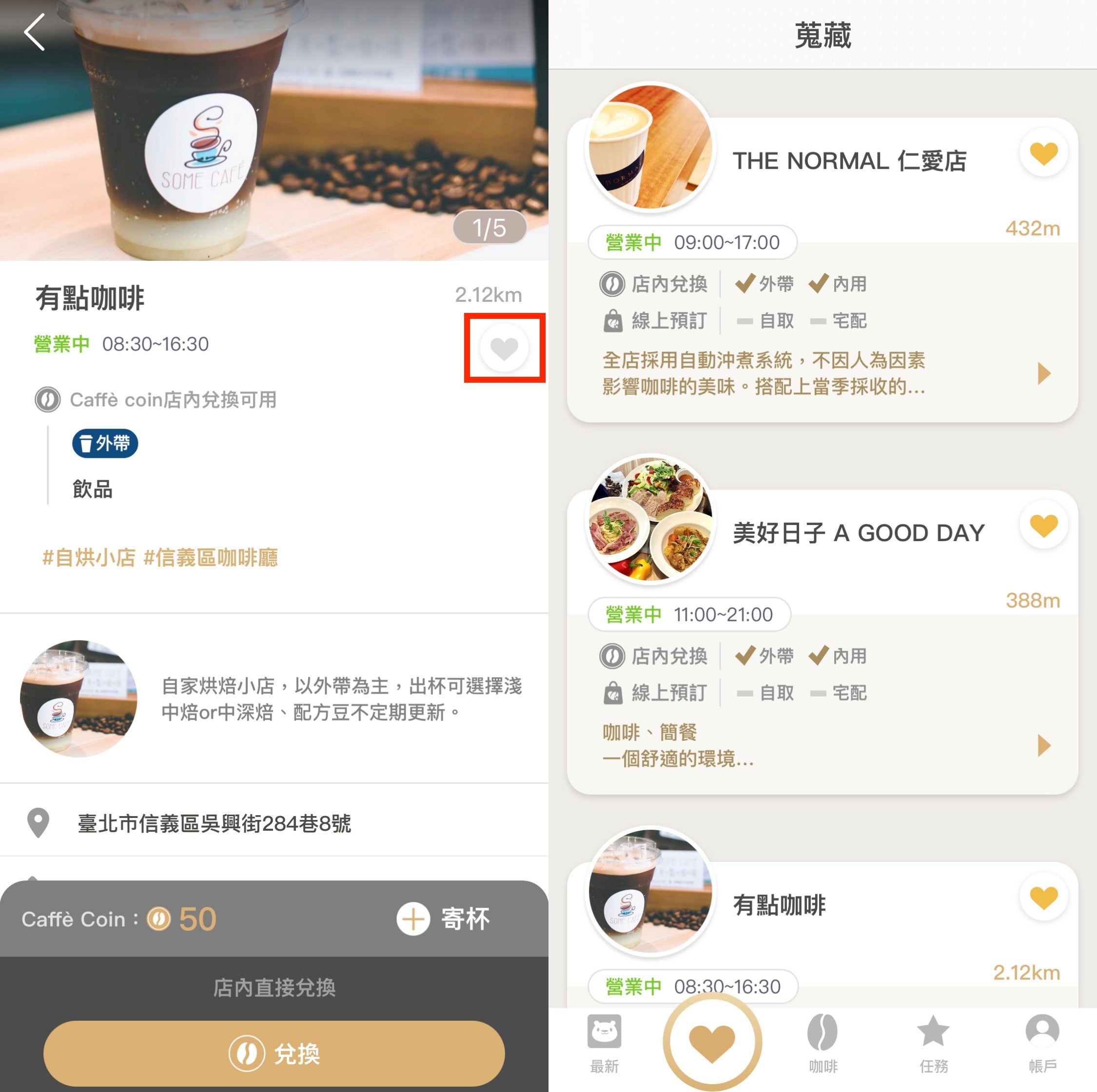Open the 任務 tab

(x=933, y=1042)
